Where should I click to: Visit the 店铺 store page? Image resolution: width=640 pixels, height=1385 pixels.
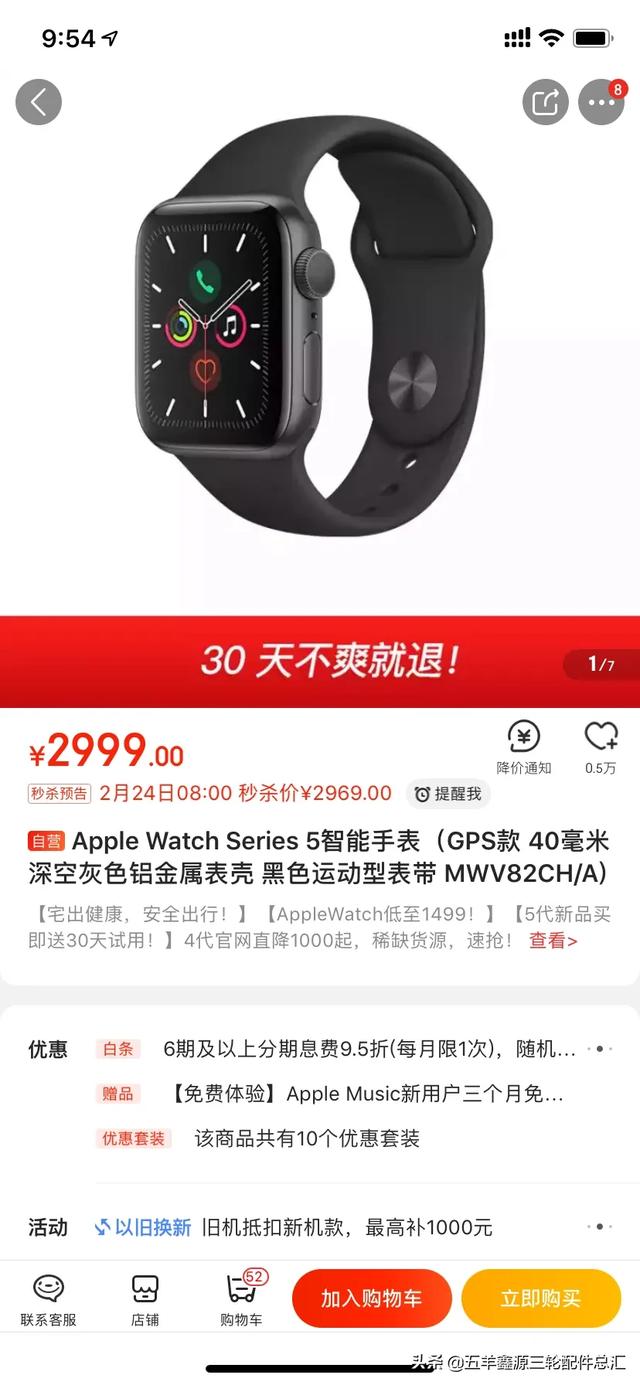point(145,1299)
